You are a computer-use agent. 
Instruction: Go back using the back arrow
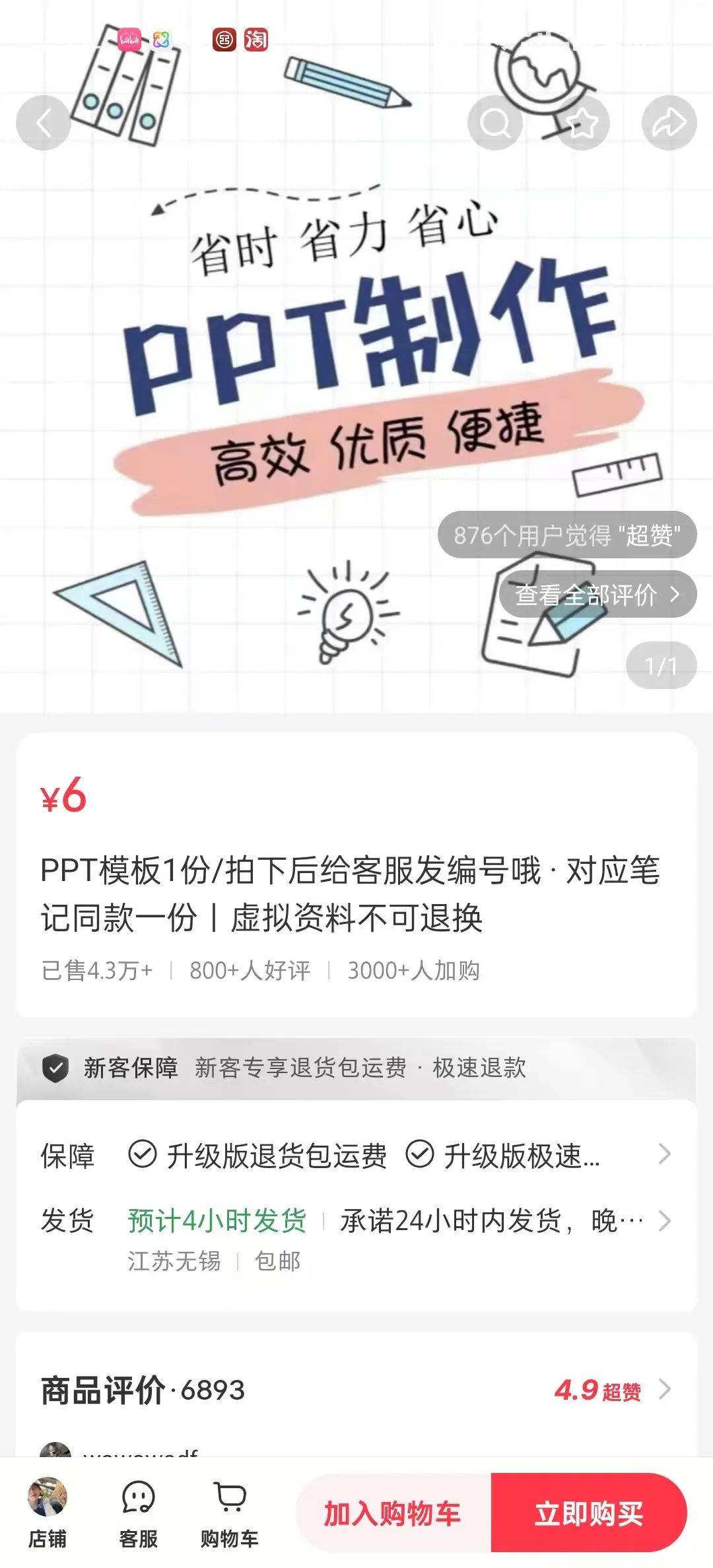tap(44, 123)
